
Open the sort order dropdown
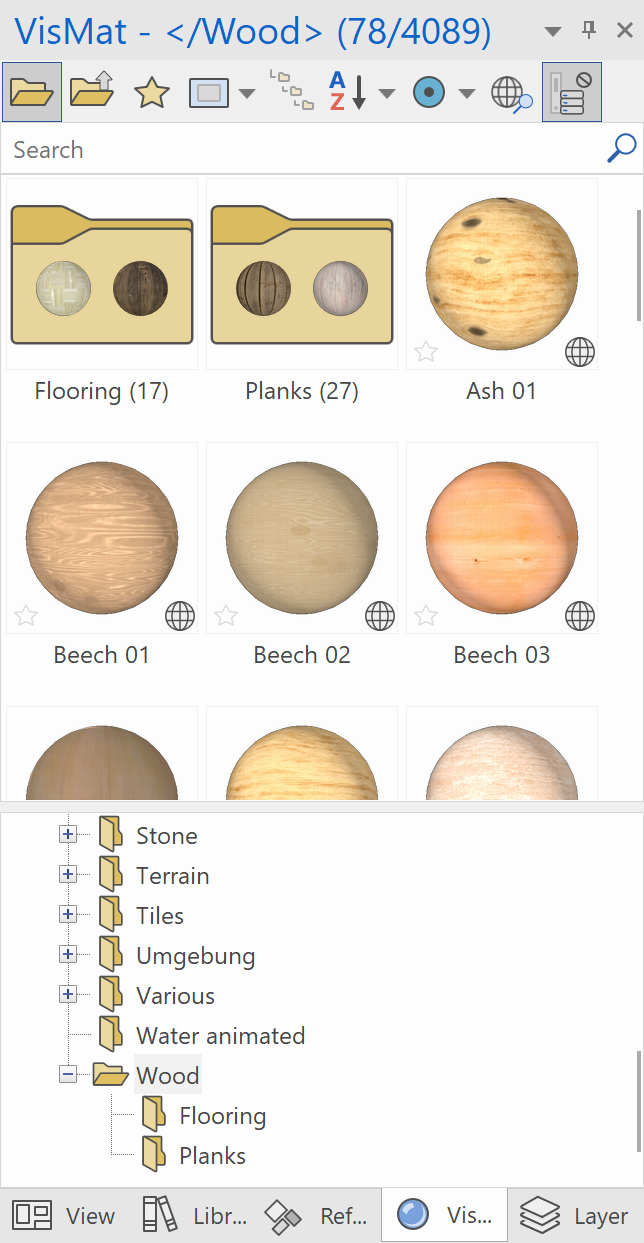(386, 93)
